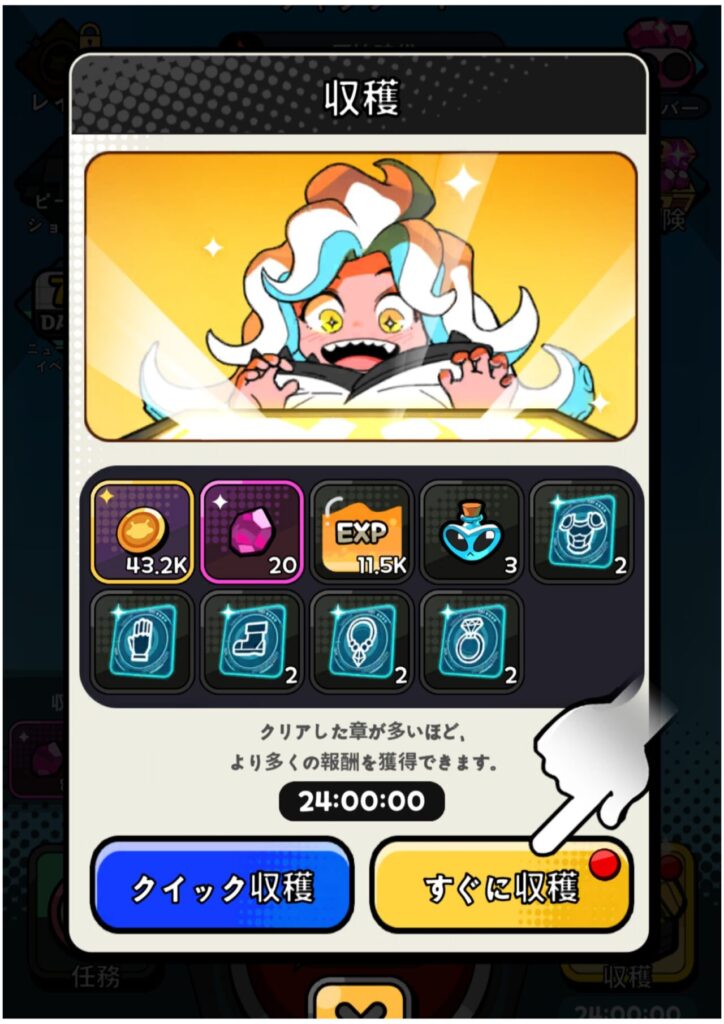Collect rewards with すぐに収穫
Screen dimensions: 724x1024
pos(501,885)
